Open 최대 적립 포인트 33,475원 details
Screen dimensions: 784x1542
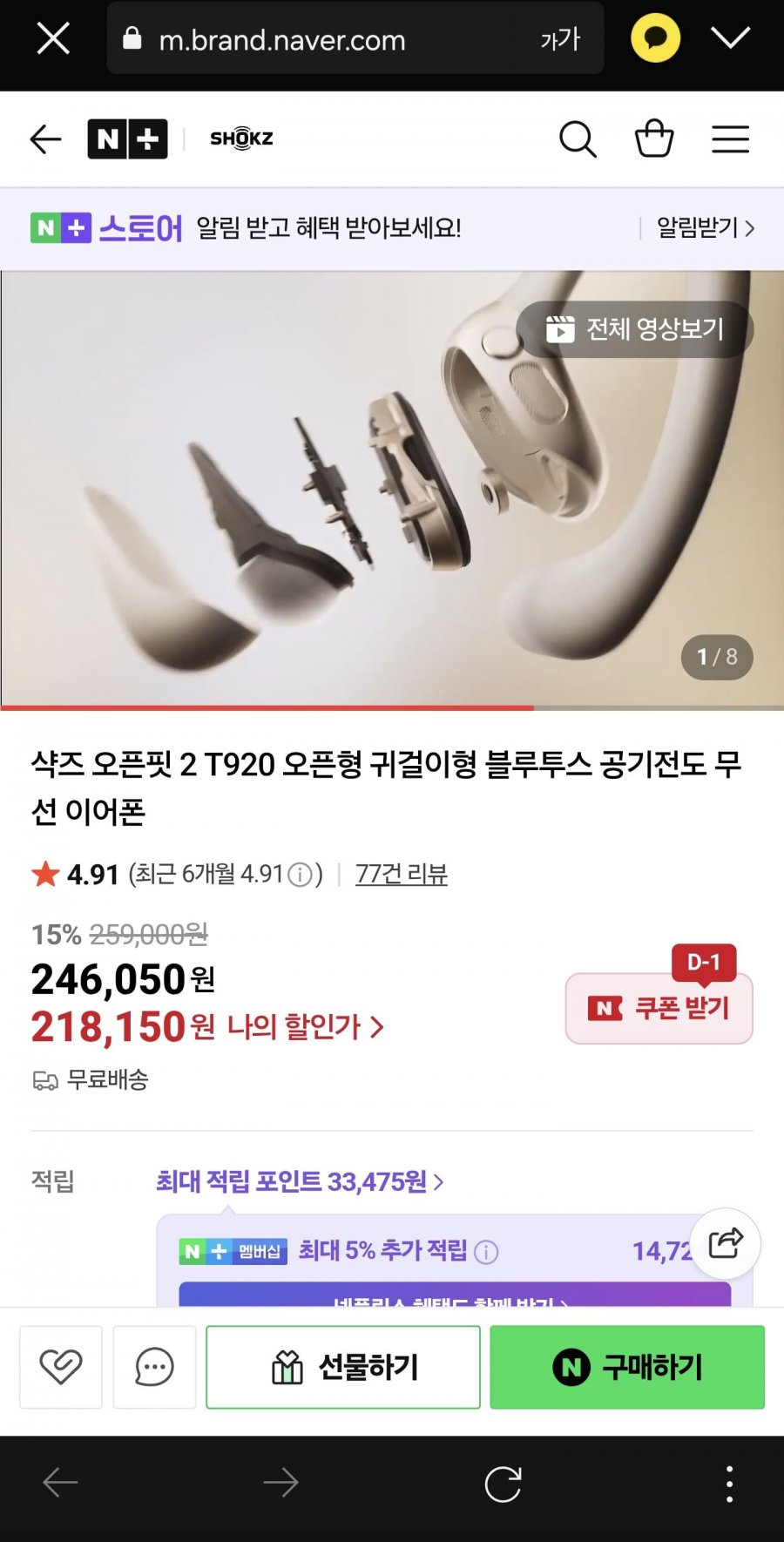coord(300,1181)
